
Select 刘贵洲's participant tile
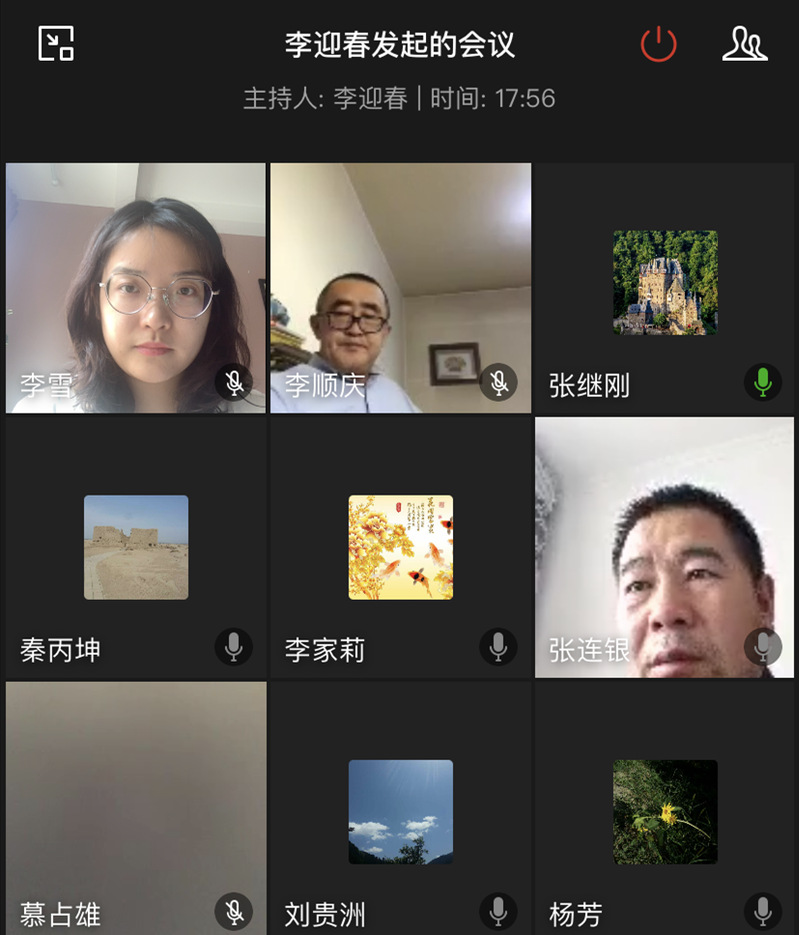tap(400, 810)
